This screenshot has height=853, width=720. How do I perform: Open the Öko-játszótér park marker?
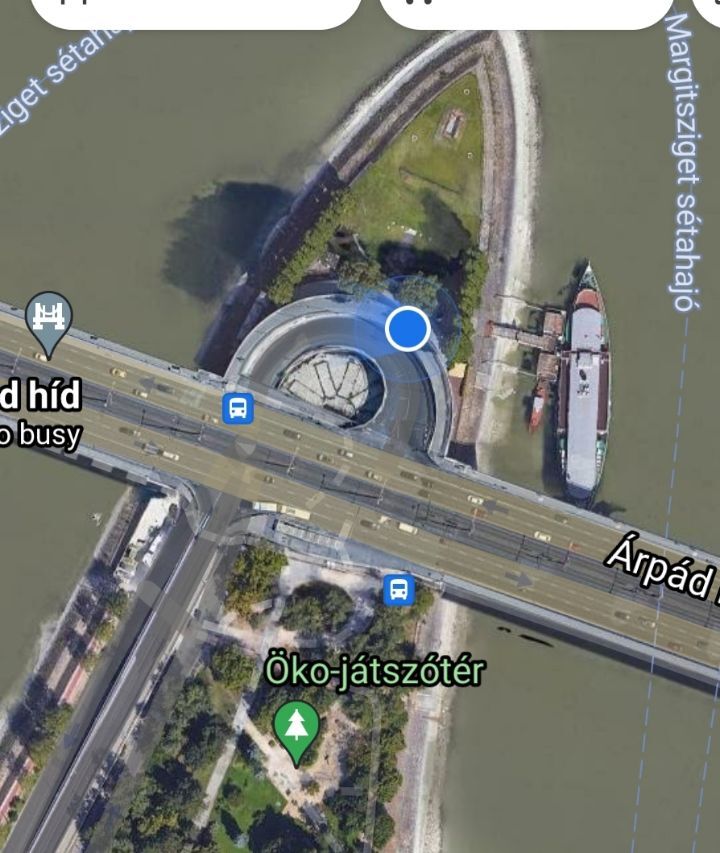click(x=296, y=728)
